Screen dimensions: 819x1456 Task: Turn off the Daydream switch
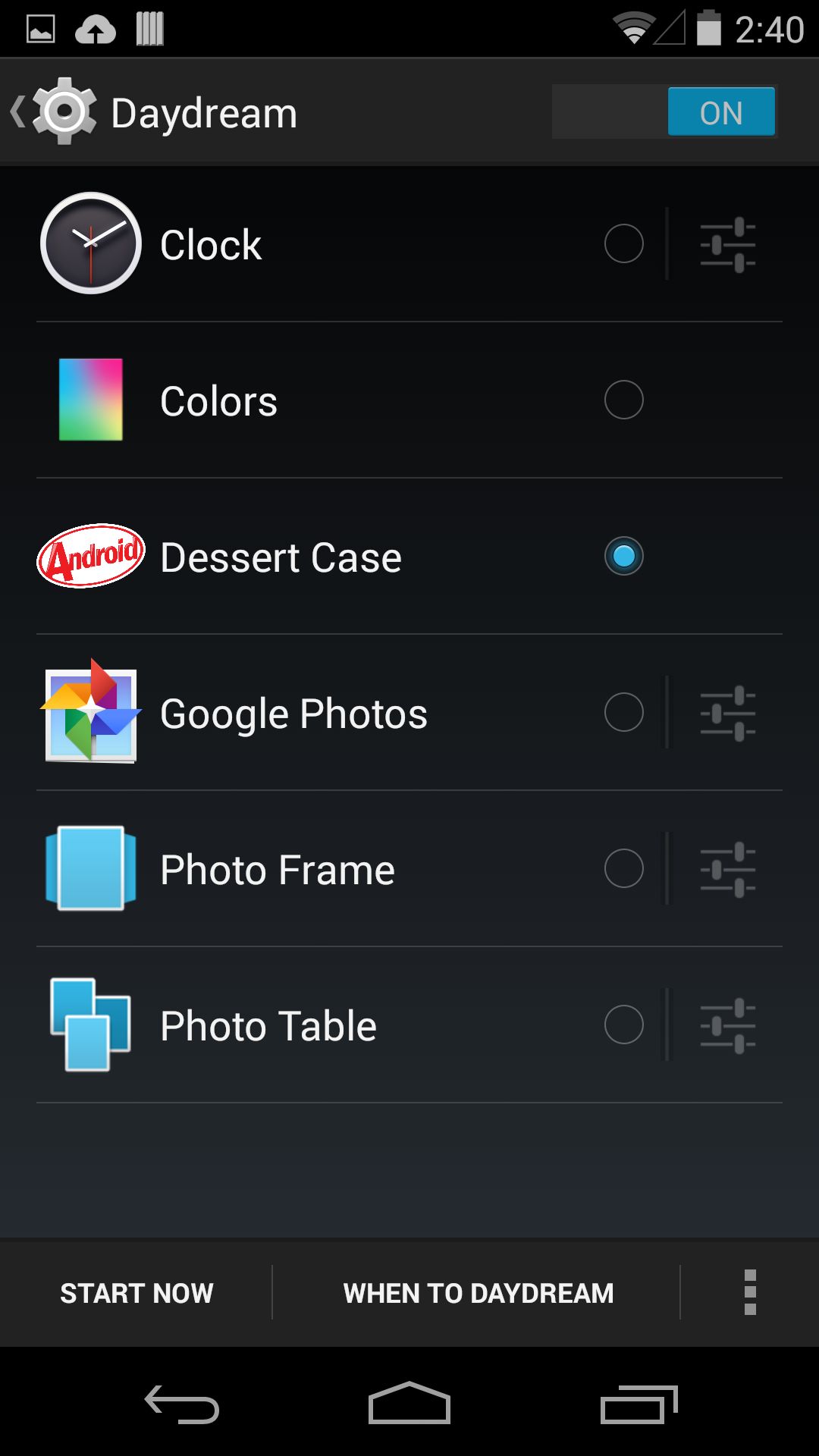[x=664, y=112]
